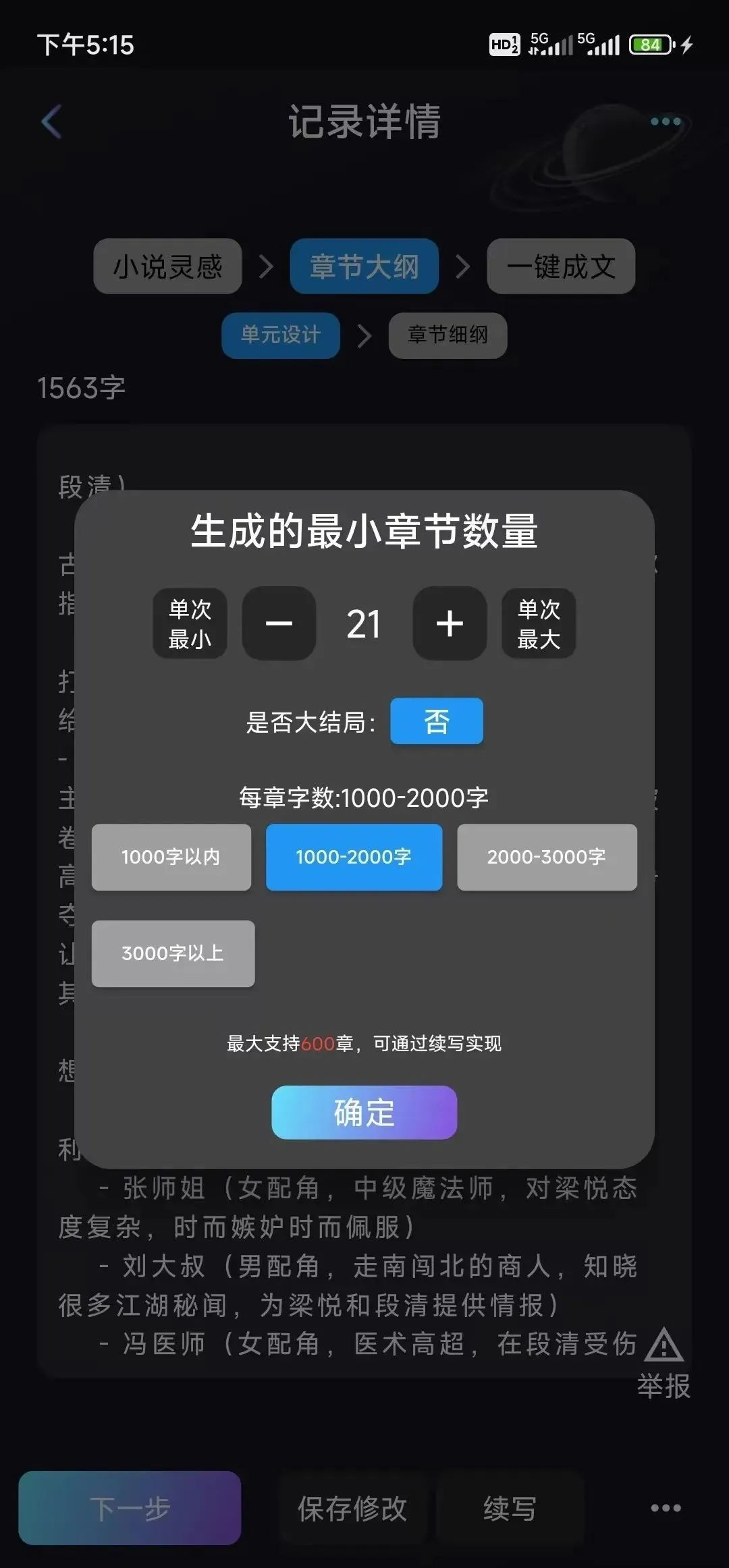Select the 1000-2000字 option
Image resolution: width=729 pixels, height=1568 pixels.
pos(354,857)
